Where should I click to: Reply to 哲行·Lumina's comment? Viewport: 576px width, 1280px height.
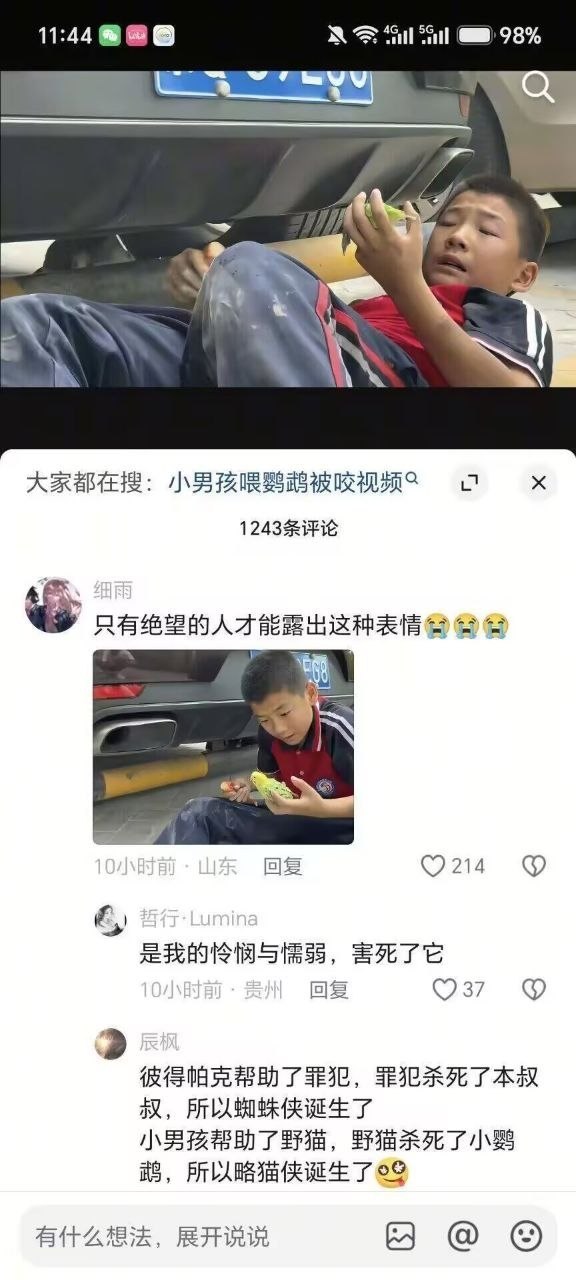[329, 990]
